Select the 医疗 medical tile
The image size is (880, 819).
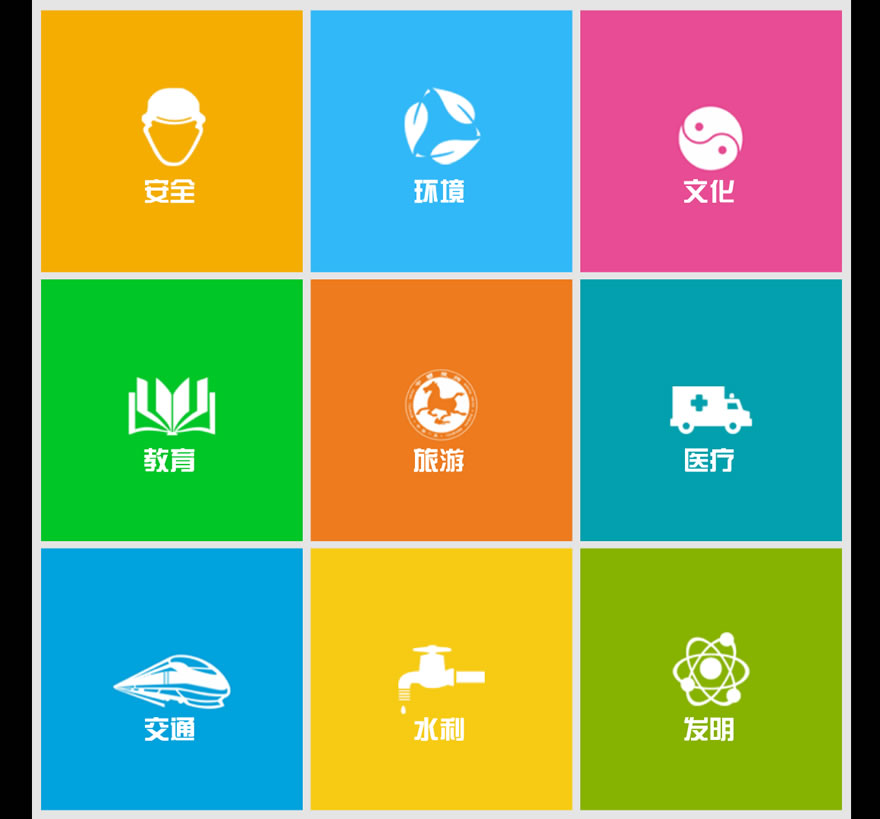point(710,410)
